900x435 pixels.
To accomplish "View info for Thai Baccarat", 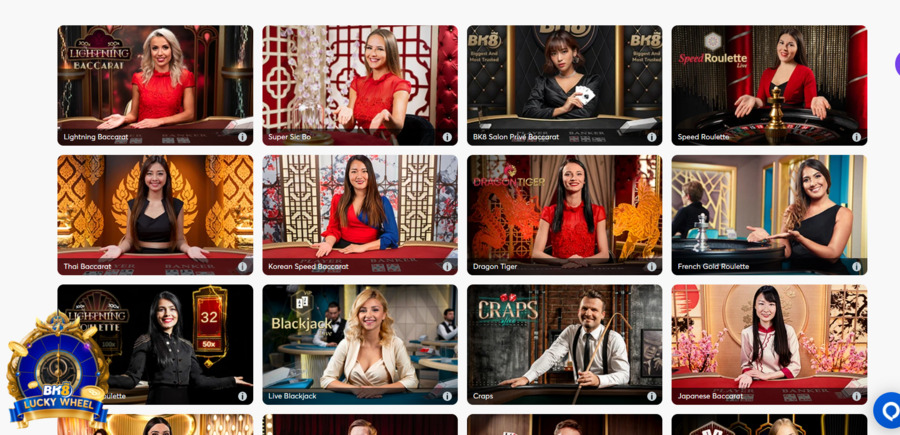I will pos(242,267).
